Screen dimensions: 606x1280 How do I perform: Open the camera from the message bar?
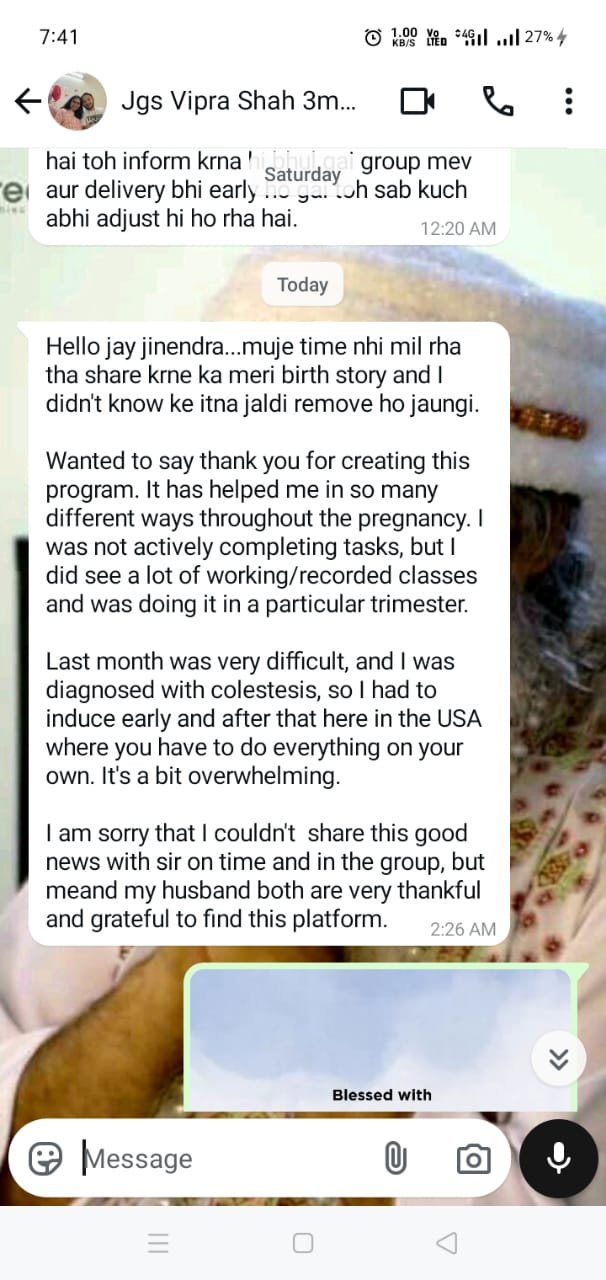(x=473, y=1158)
